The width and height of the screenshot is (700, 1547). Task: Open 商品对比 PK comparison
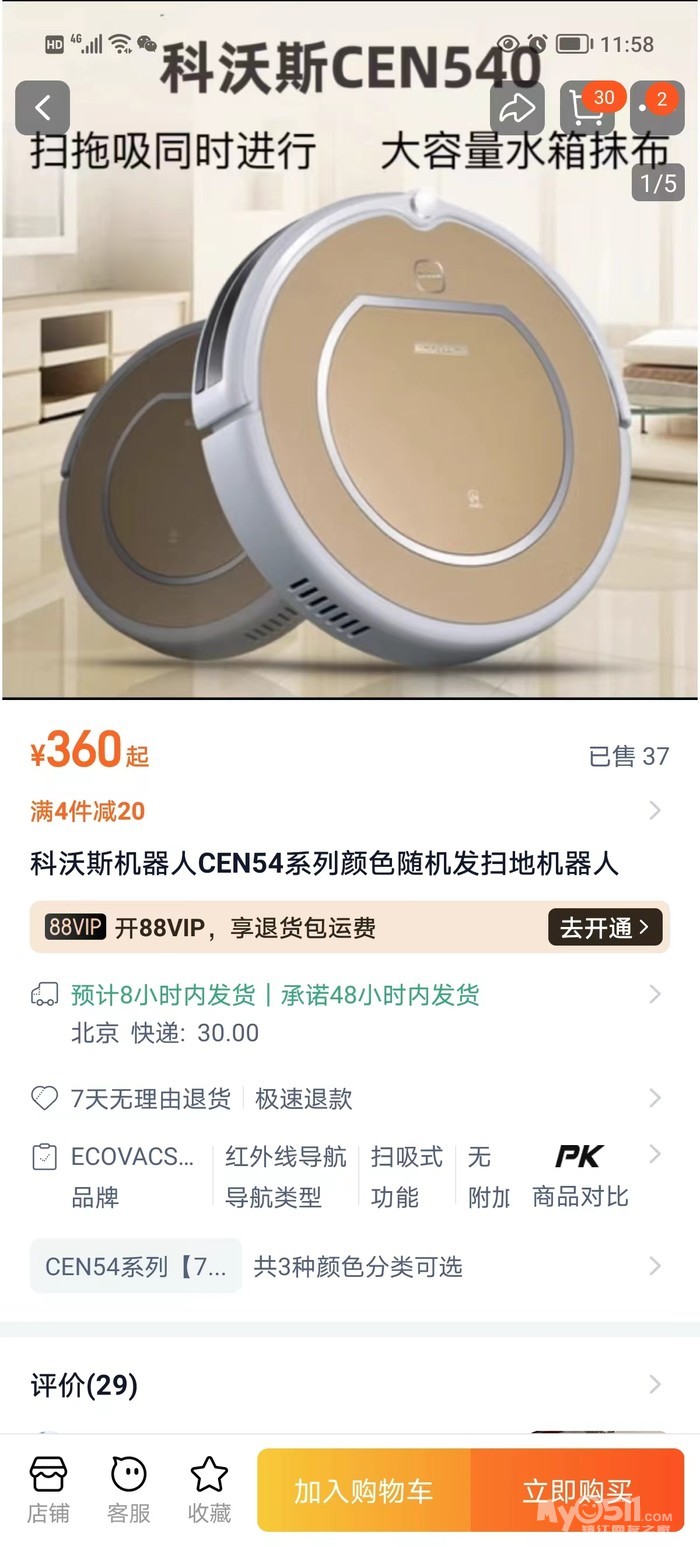[x=580, y=1177]
